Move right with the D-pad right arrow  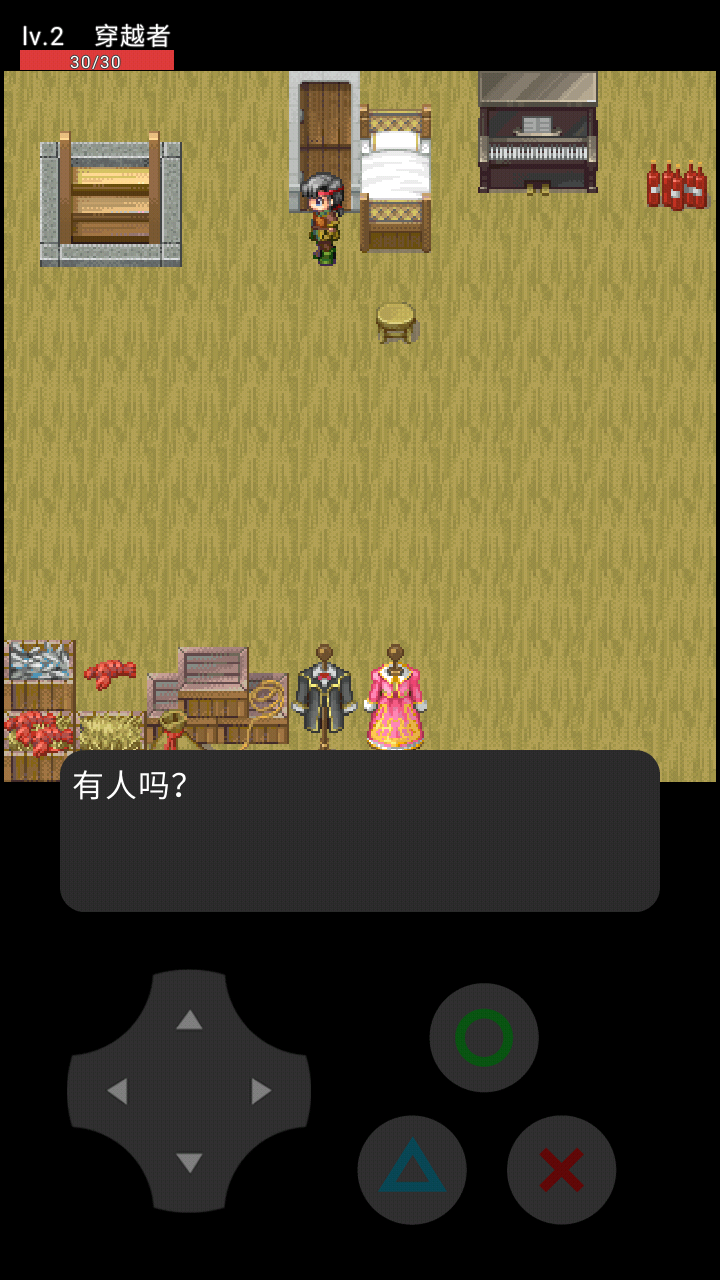pyautogui.click(x=262, y=1091)
